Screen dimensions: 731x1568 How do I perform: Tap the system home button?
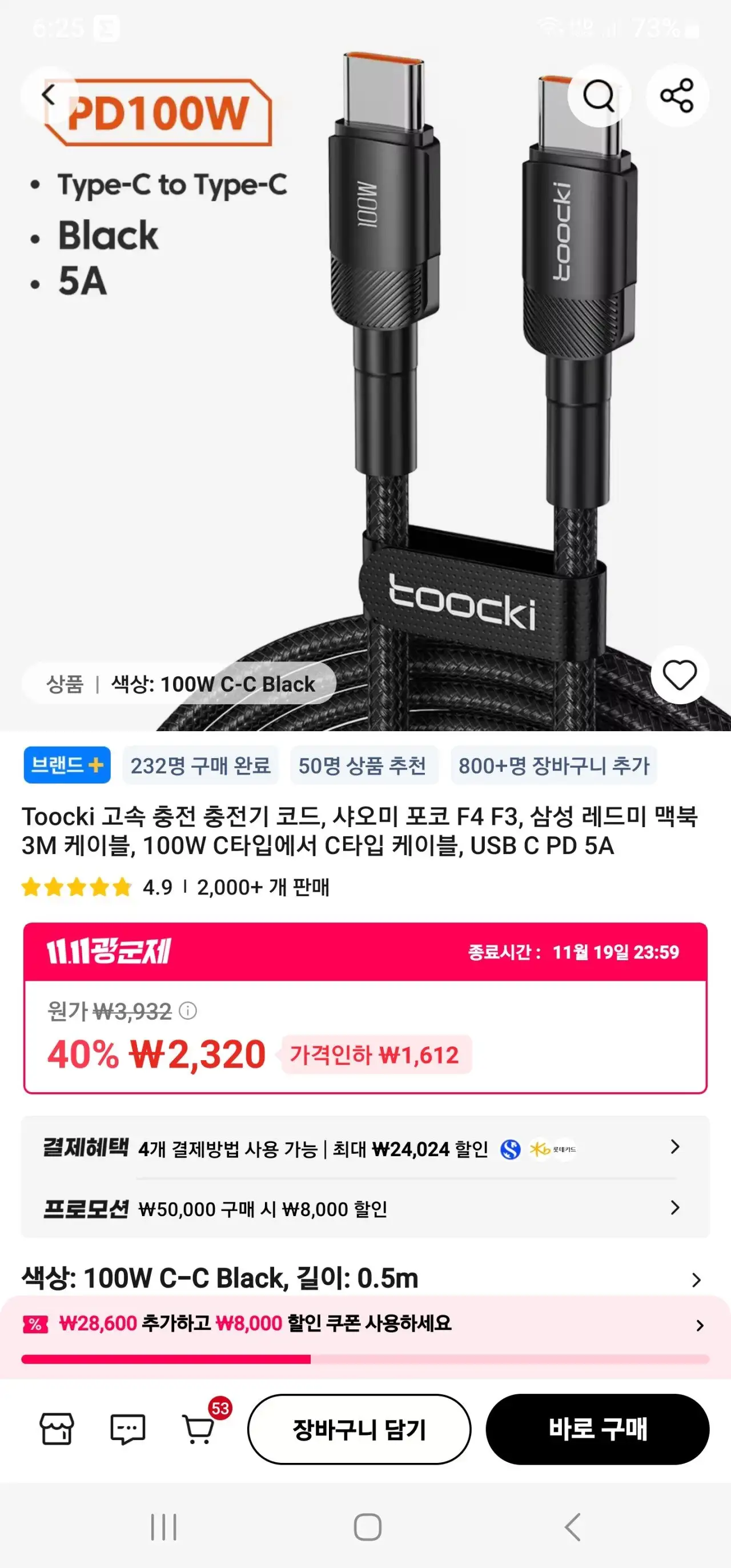click(368, 1527)
